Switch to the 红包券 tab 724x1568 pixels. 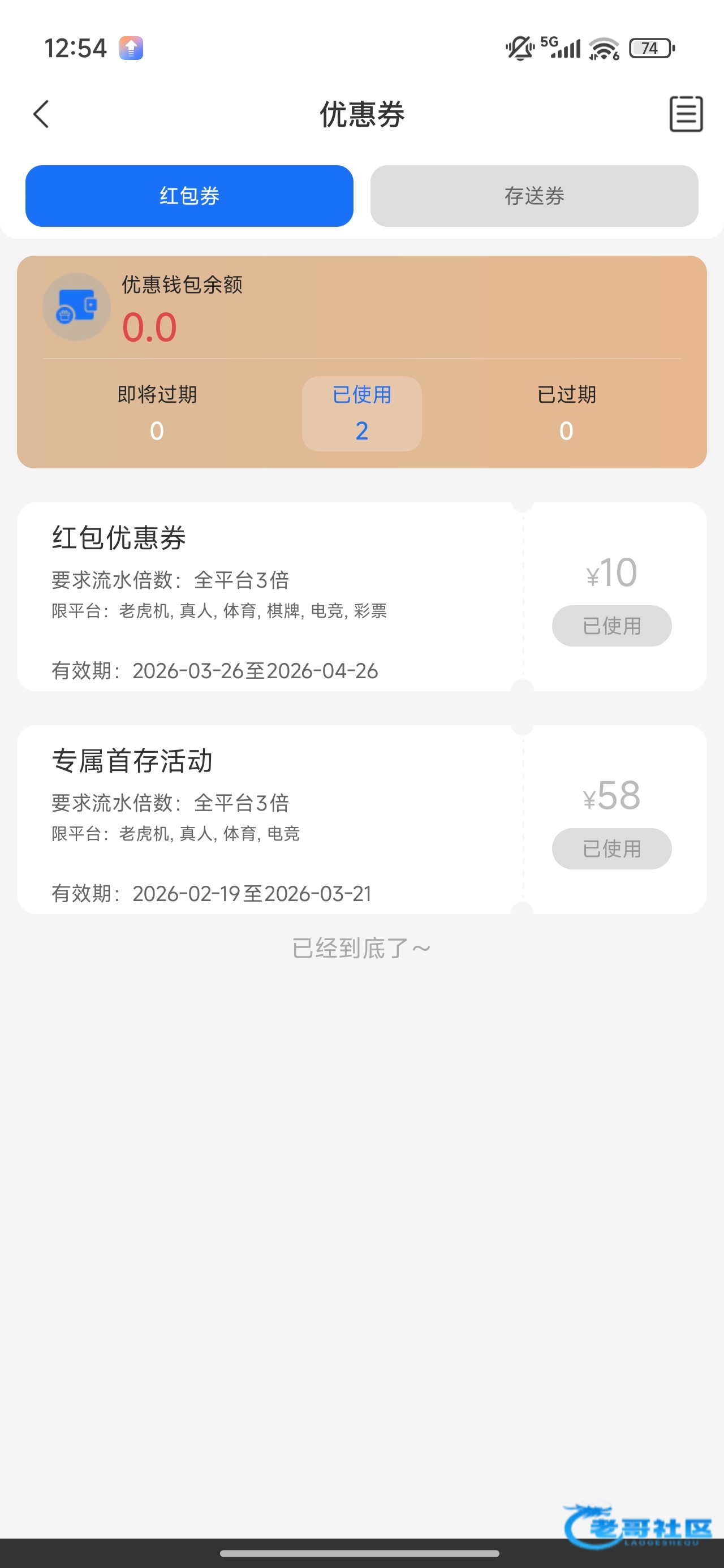pyautogui.click(x=189, y=196)
